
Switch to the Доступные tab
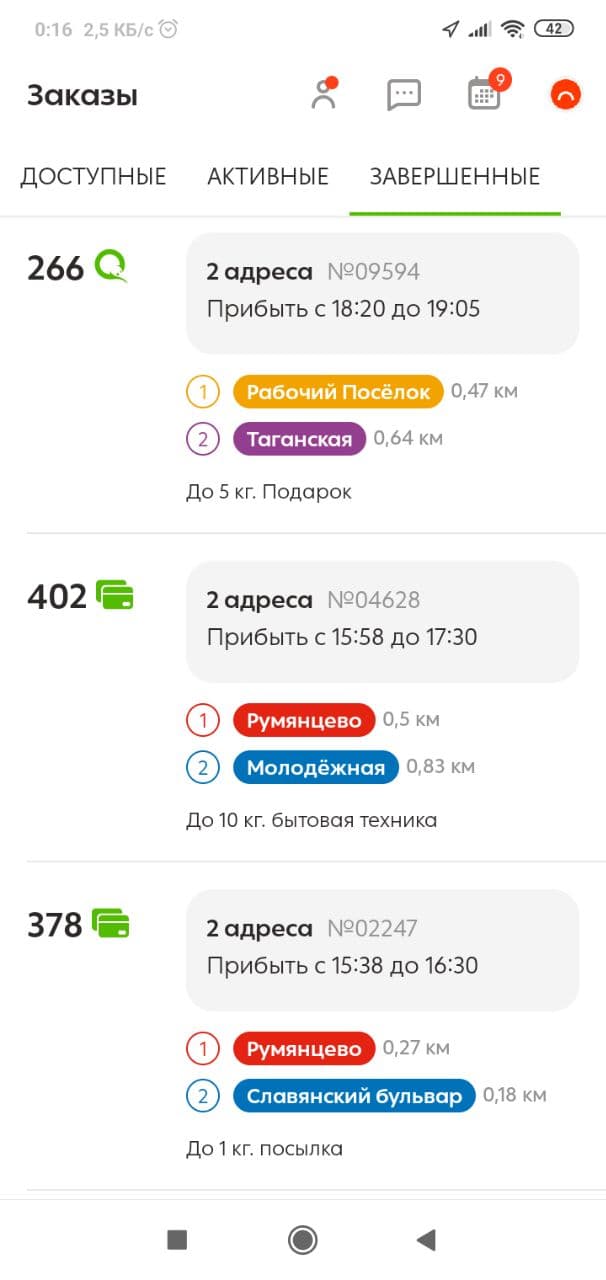[x=93, y=177]
